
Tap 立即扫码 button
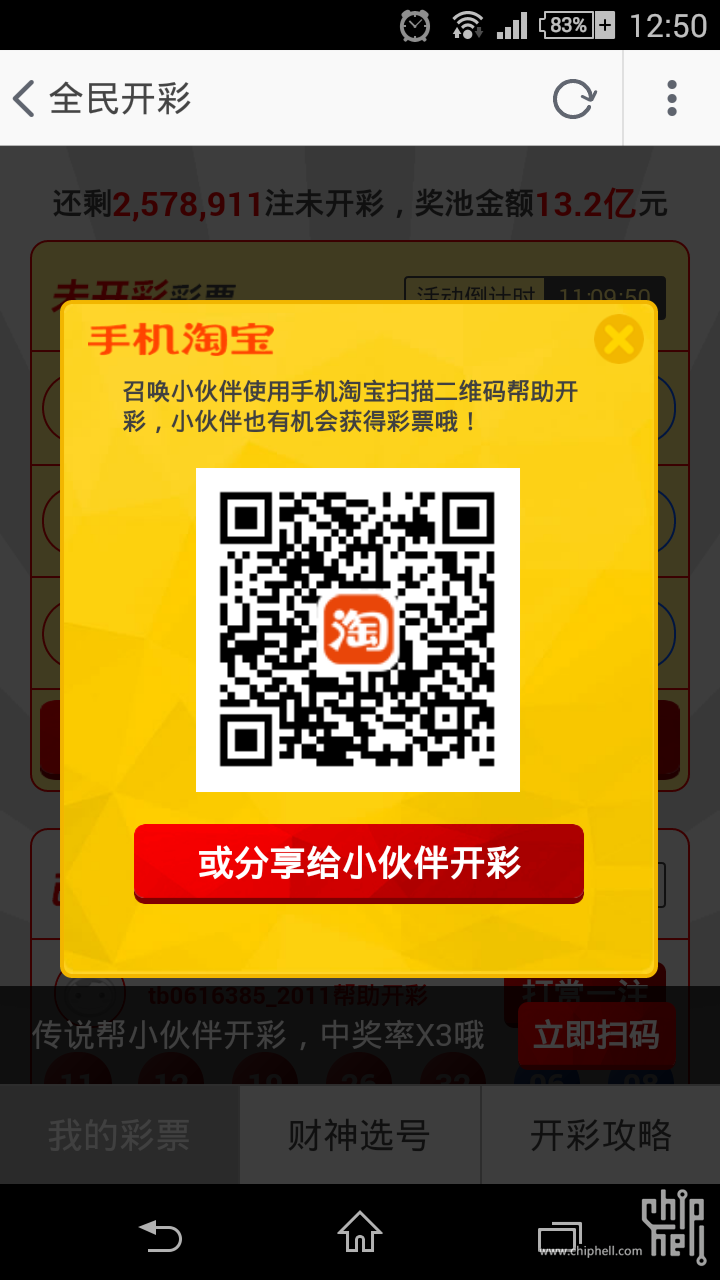[x=596, y=1035]
